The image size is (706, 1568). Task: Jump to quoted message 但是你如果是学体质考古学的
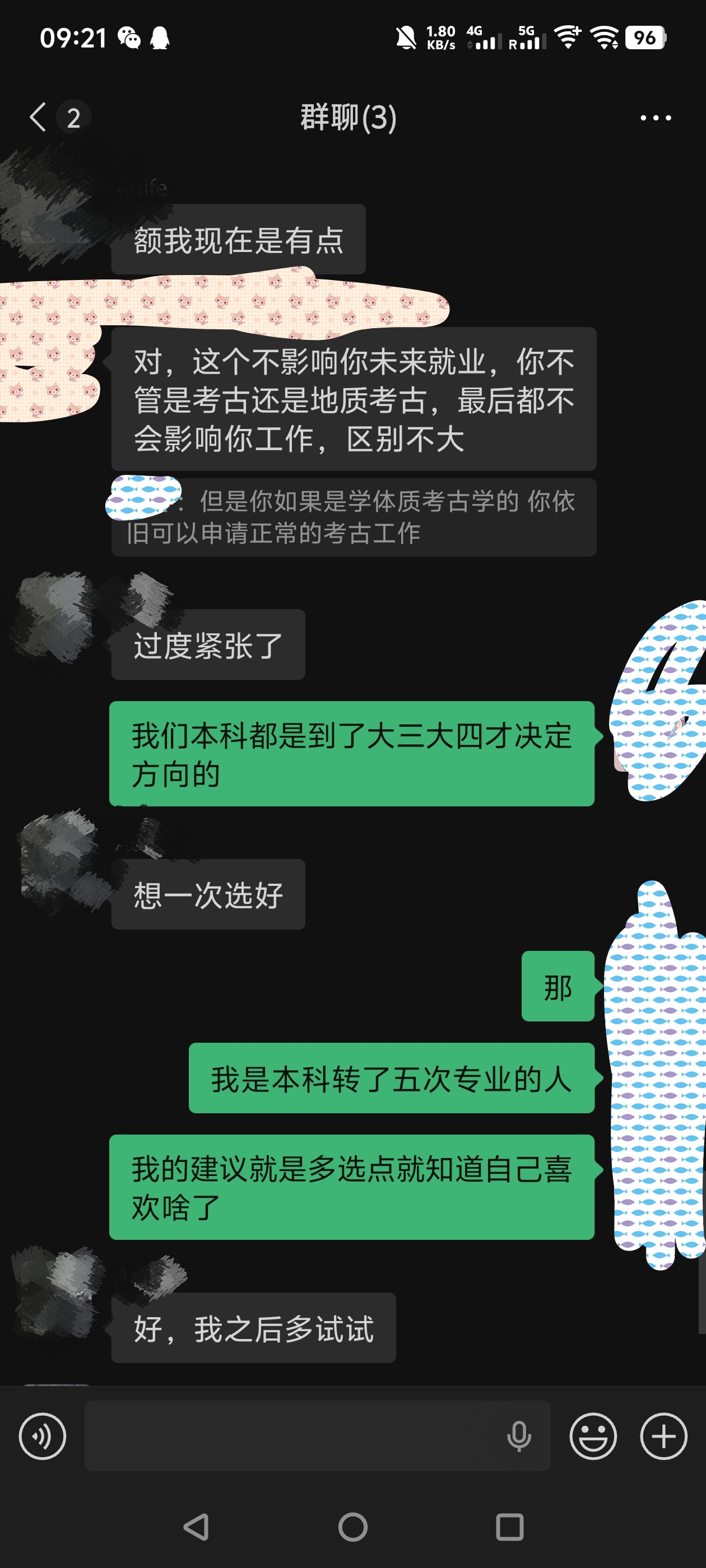tap(354, 517)
